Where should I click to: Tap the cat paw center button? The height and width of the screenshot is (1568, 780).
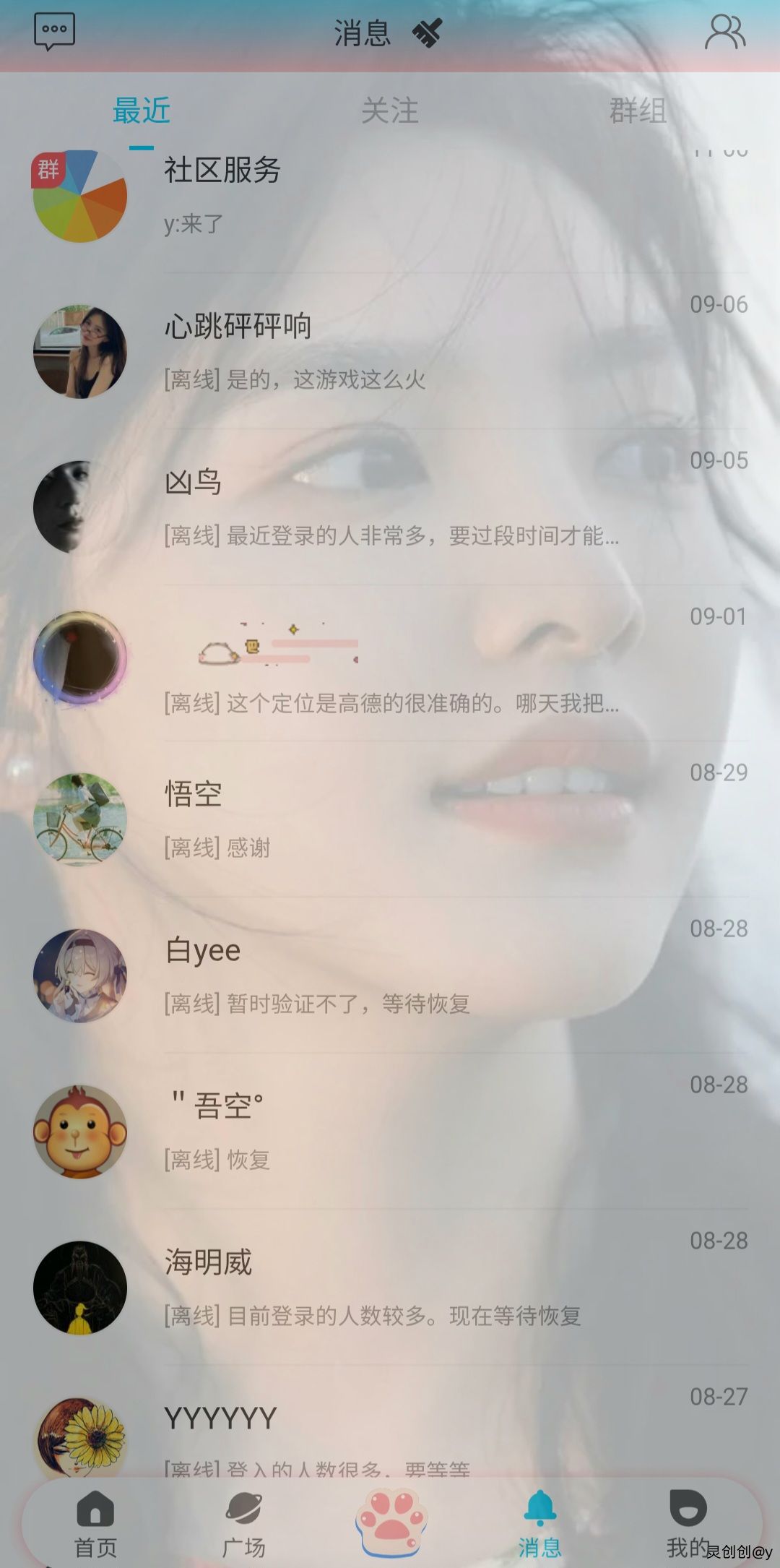391,1520
